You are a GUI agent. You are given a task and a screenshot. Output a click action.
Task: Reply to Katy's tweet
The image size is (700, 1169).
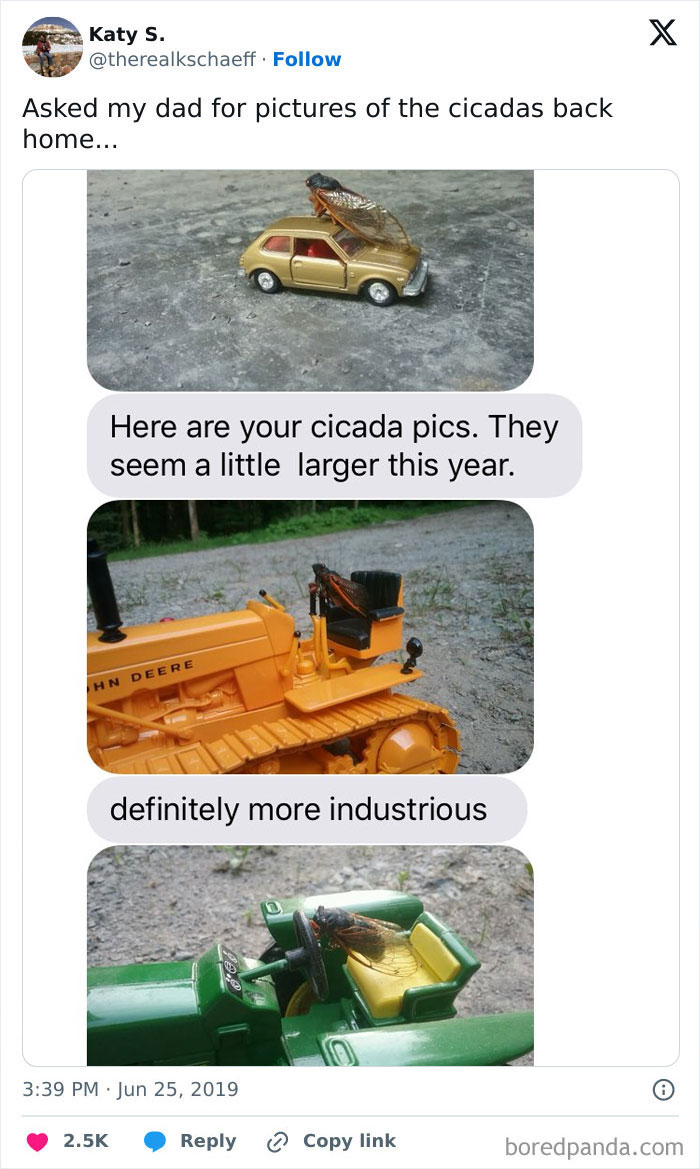[x=190, y=1141]
